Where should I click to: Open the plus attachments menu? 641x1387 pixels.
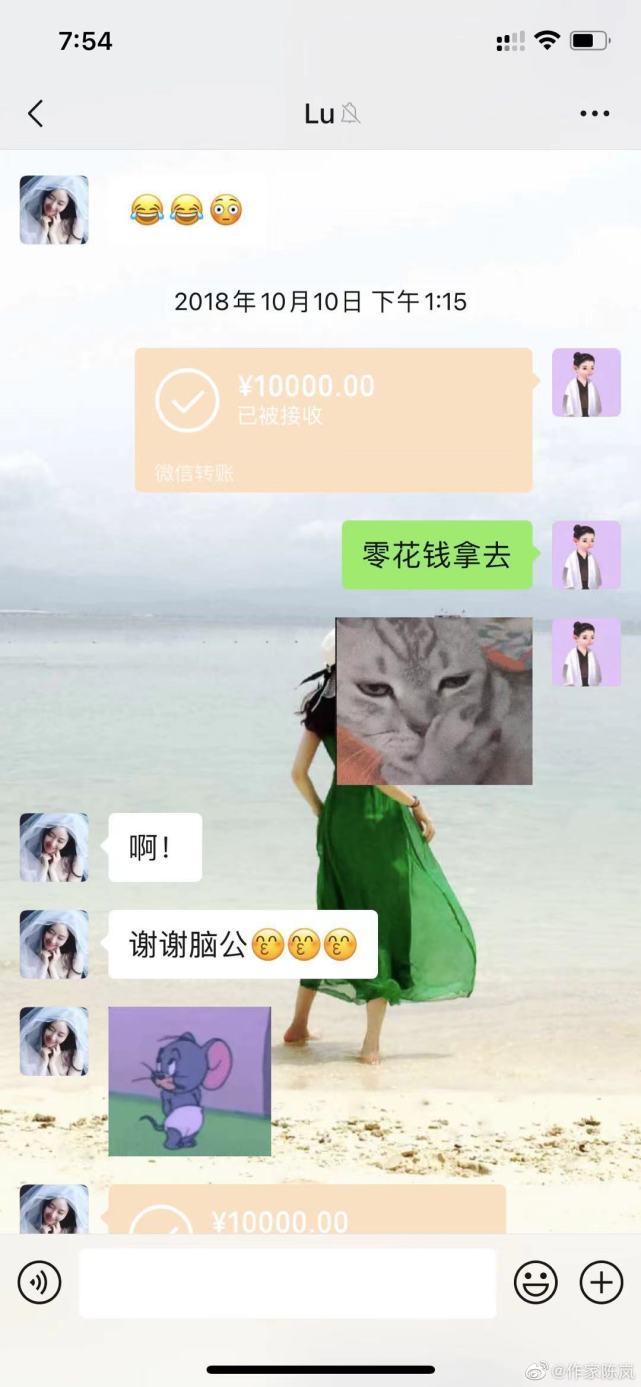(602, 1282)
